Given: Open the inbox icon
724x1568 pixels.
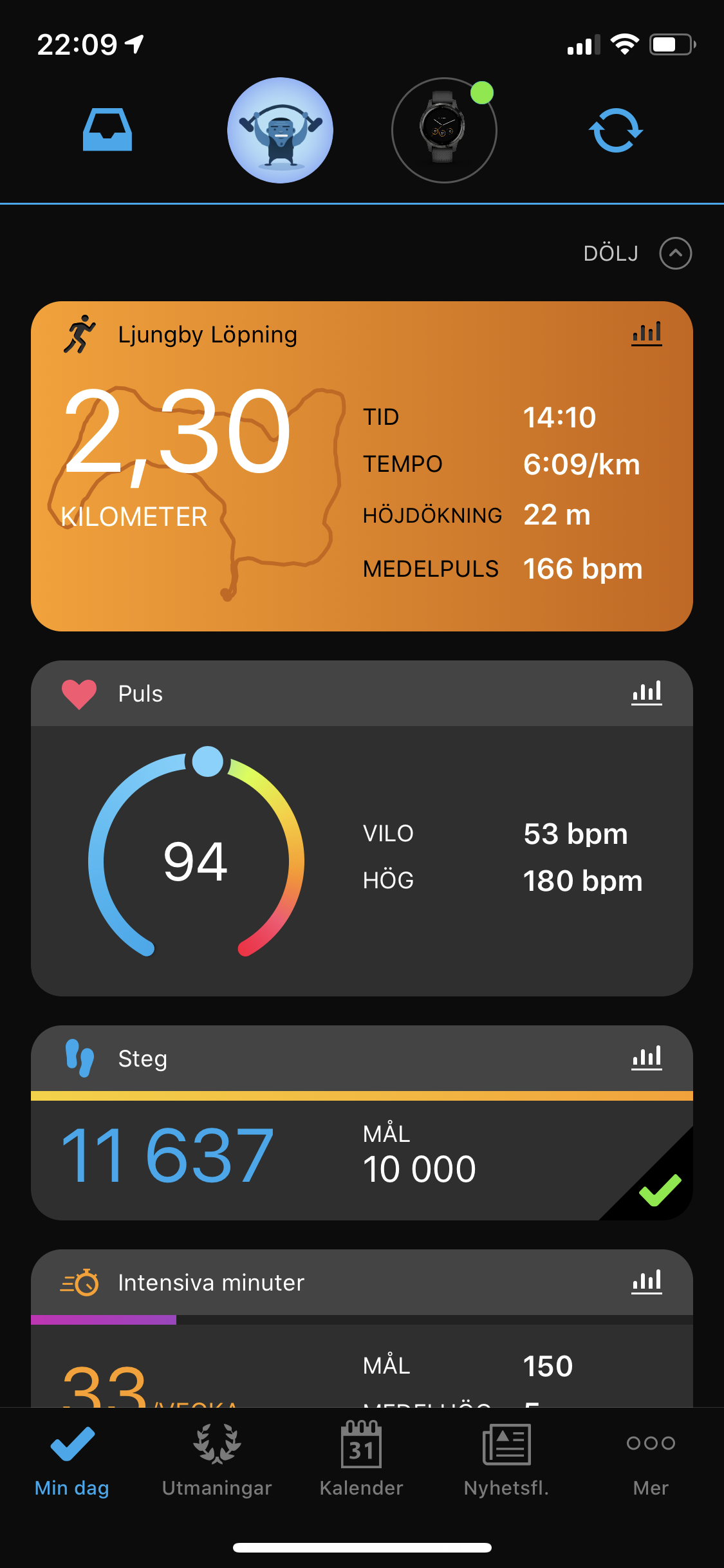Looking at the screenshot, I should point(107,130).
